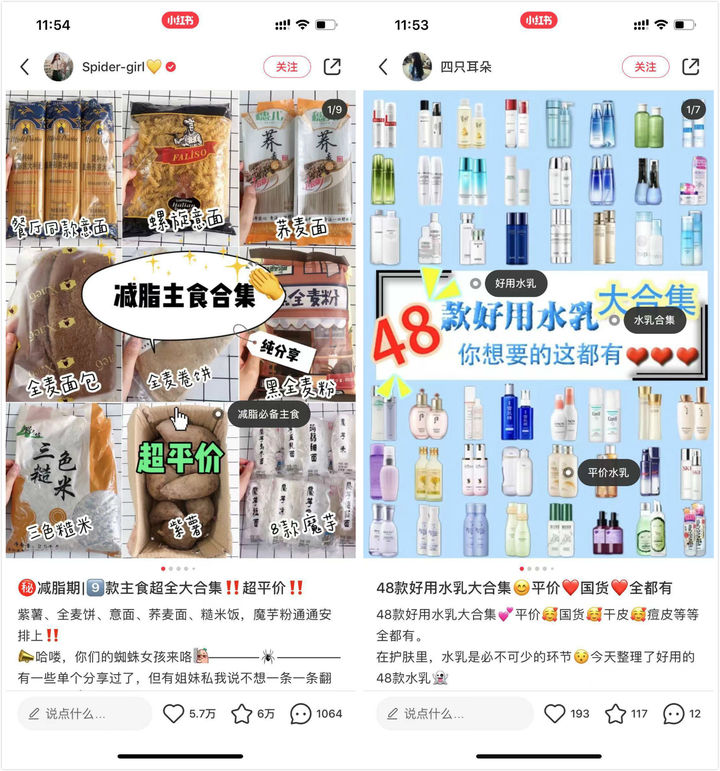Like the post with 5.7万 likes
The height and width of the screenshot is (771, 720).
174,714
